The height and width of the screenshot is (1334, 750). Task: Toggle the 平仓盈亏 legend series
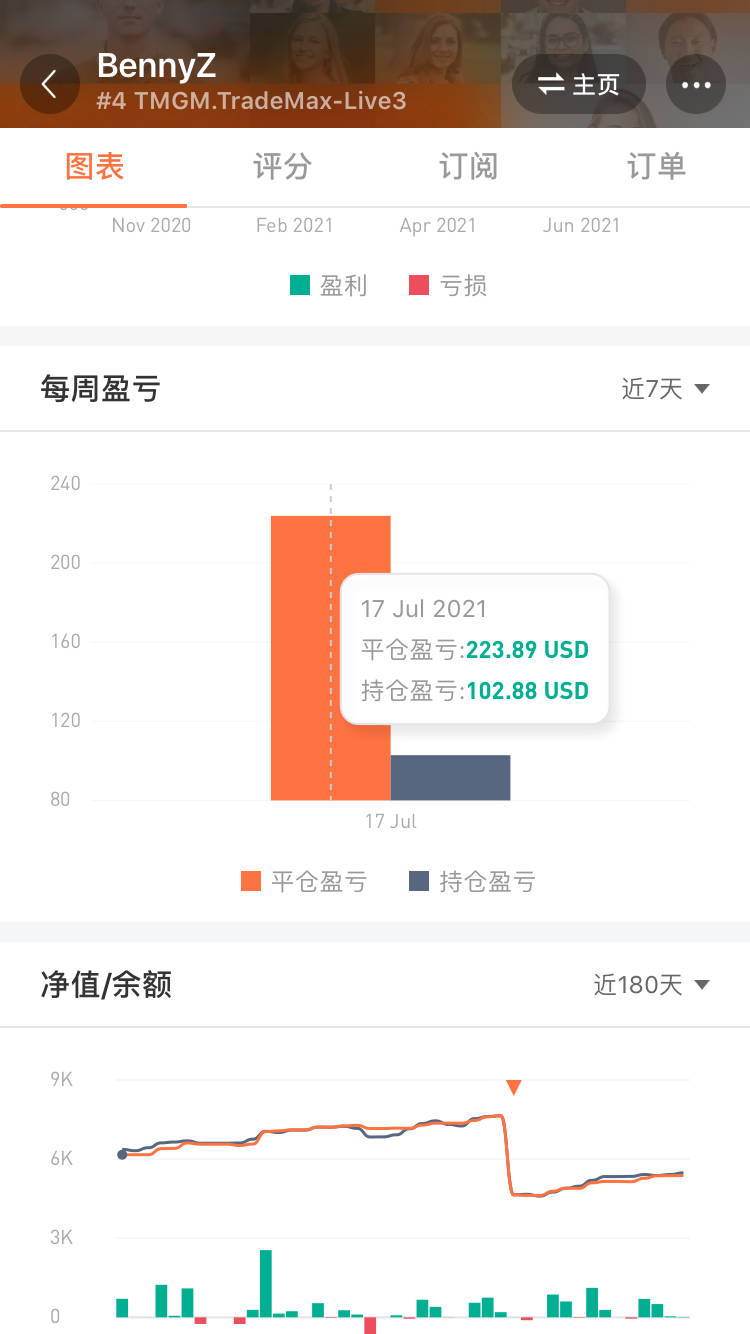[304, 881]
